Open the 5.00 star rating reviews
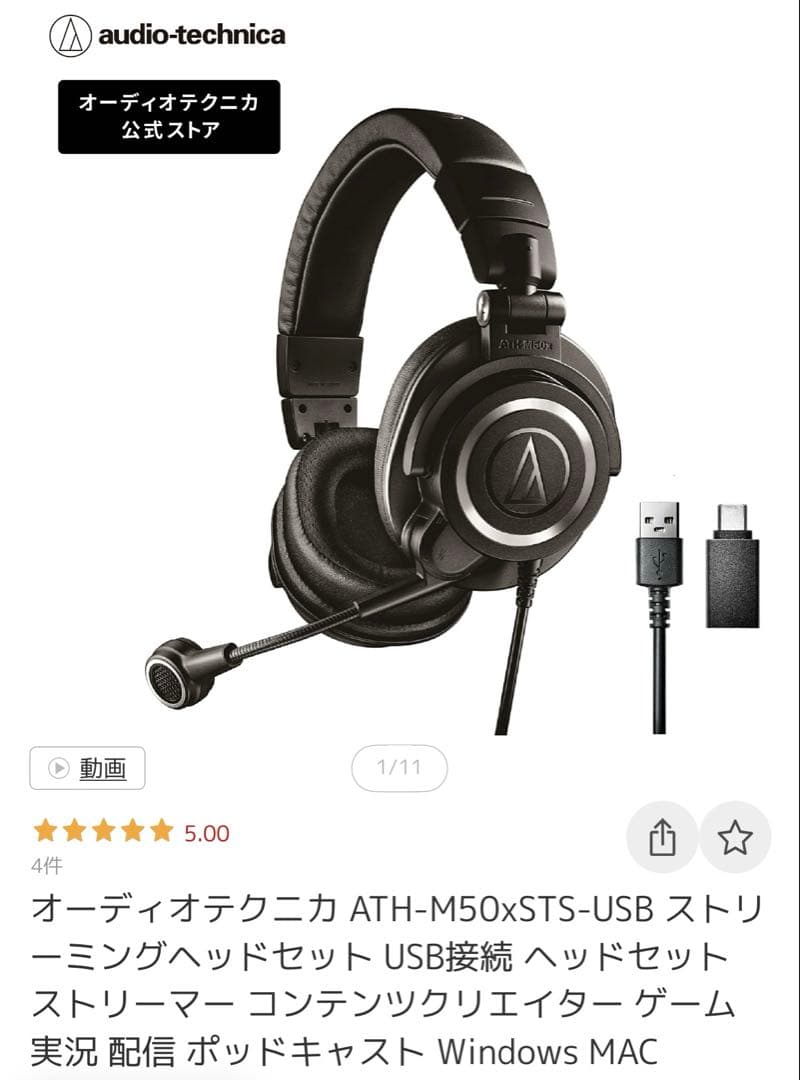800x1080 pixels. point(130,832)
